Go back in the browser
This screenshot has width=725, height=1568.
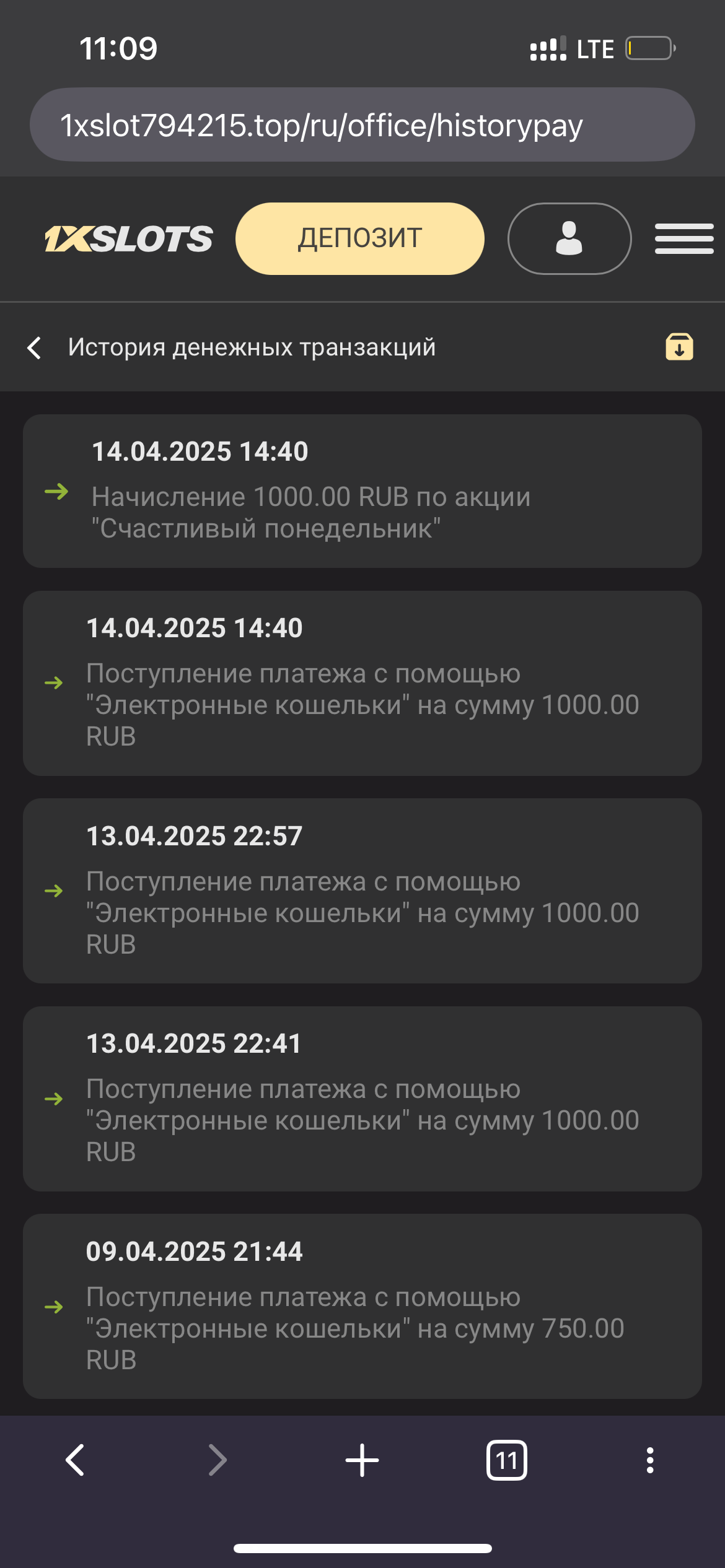[75, 1460]
